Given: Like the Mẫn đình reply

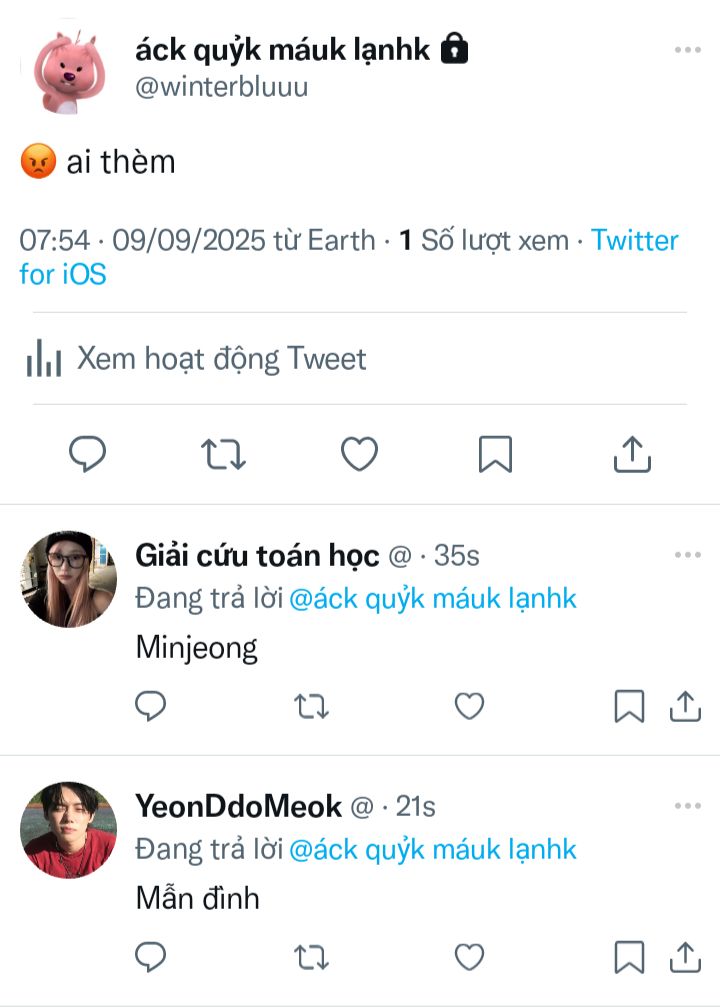Looking at the screenshot, I should click(469, 957).
